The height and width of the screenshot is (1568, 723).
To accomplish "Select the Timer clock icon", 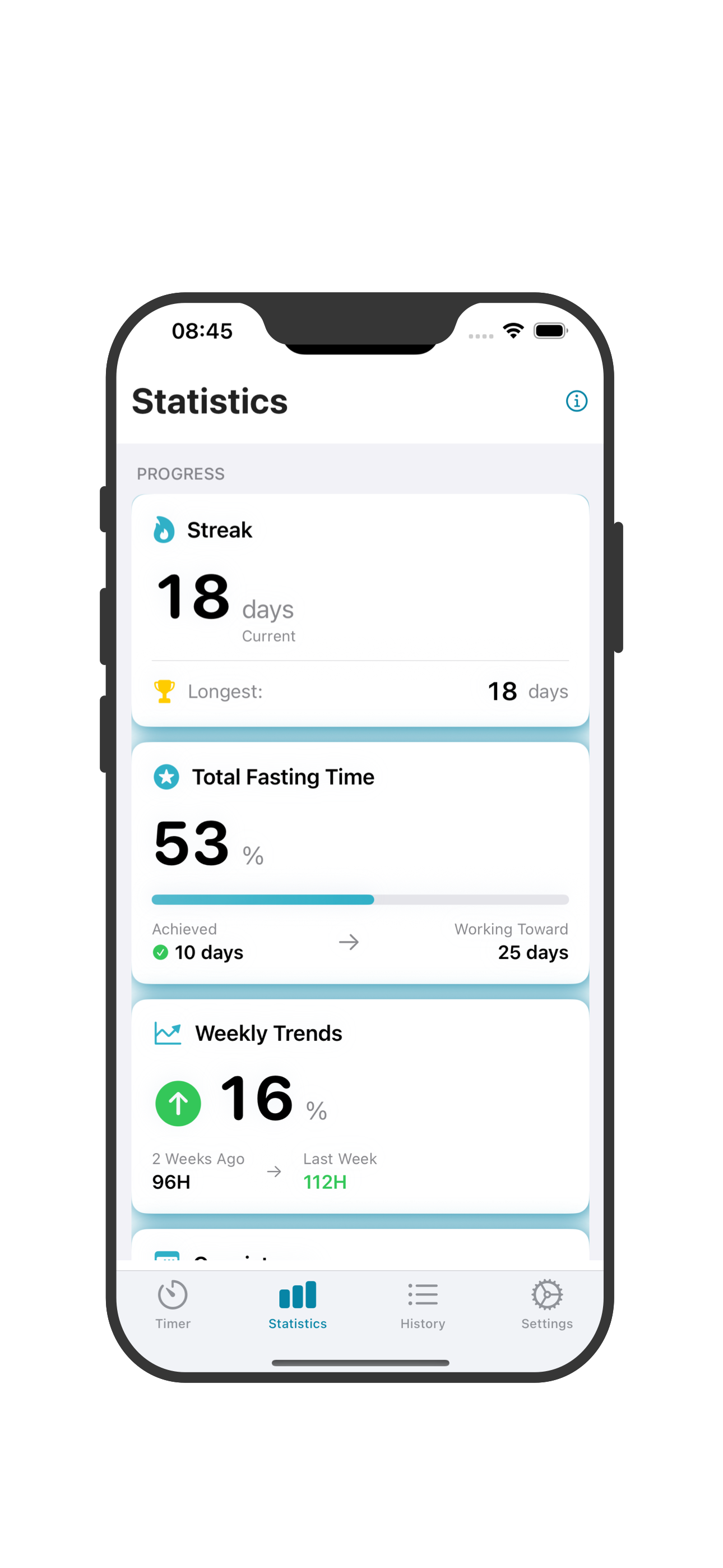I will coord(172,1294).
